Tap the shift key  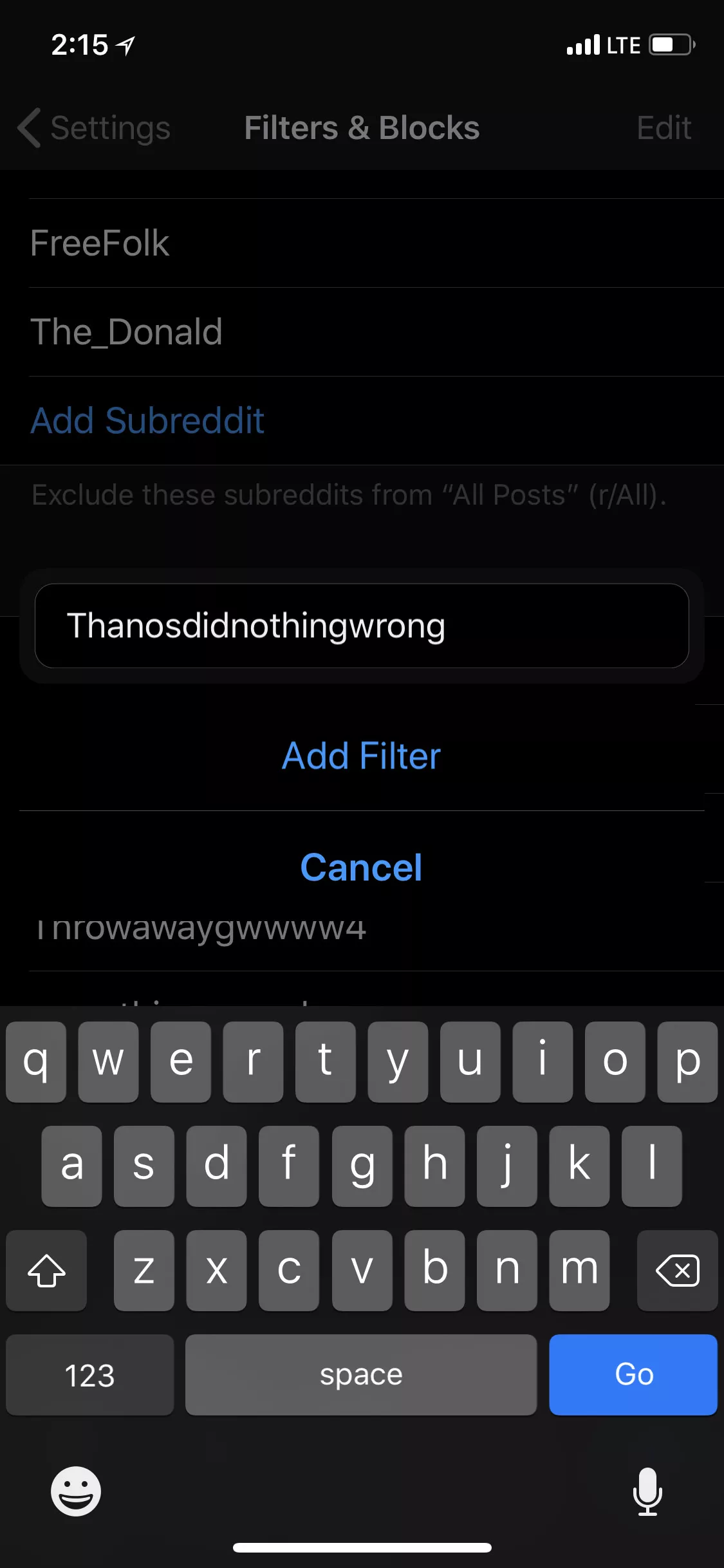click(46, 1271)
